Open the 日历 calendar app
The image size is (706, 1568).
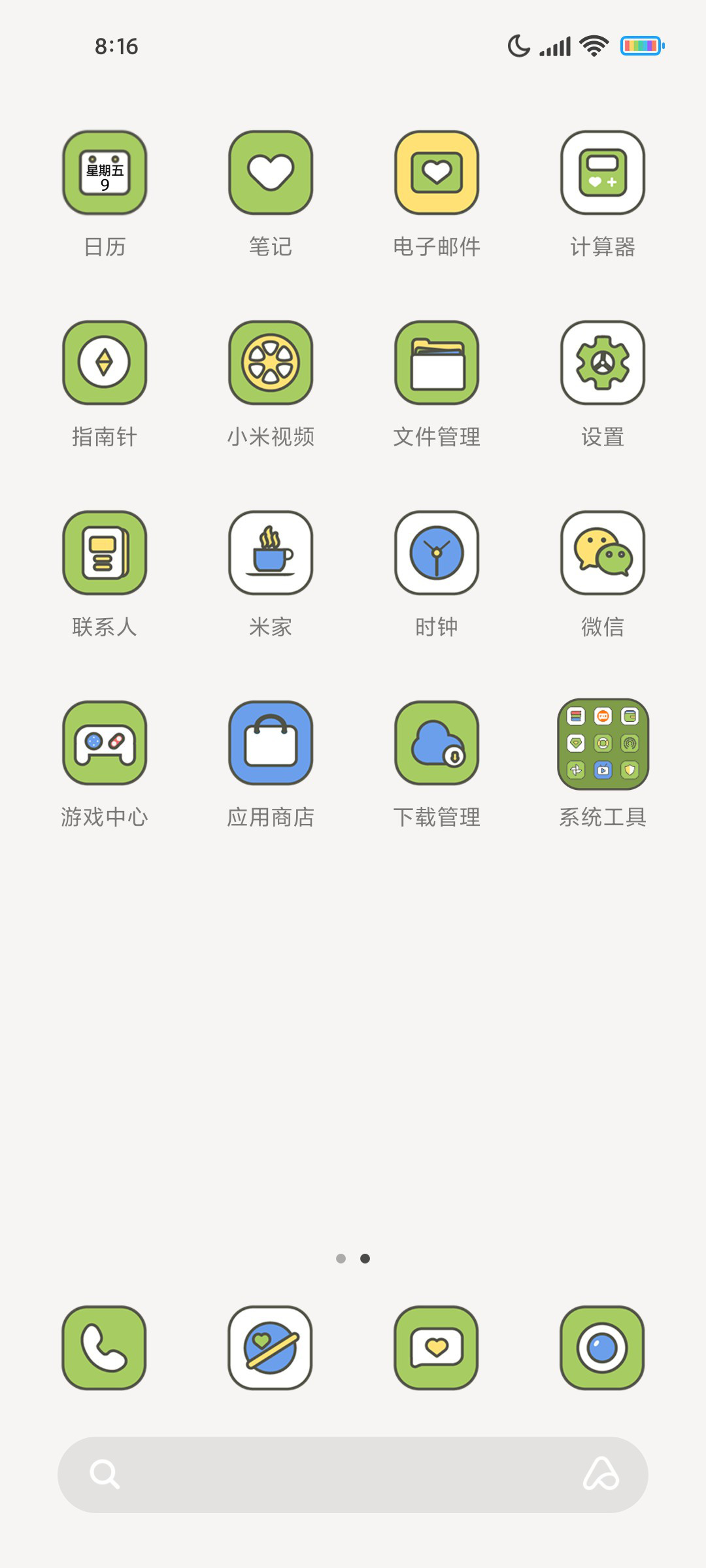(x=105, y=172)
